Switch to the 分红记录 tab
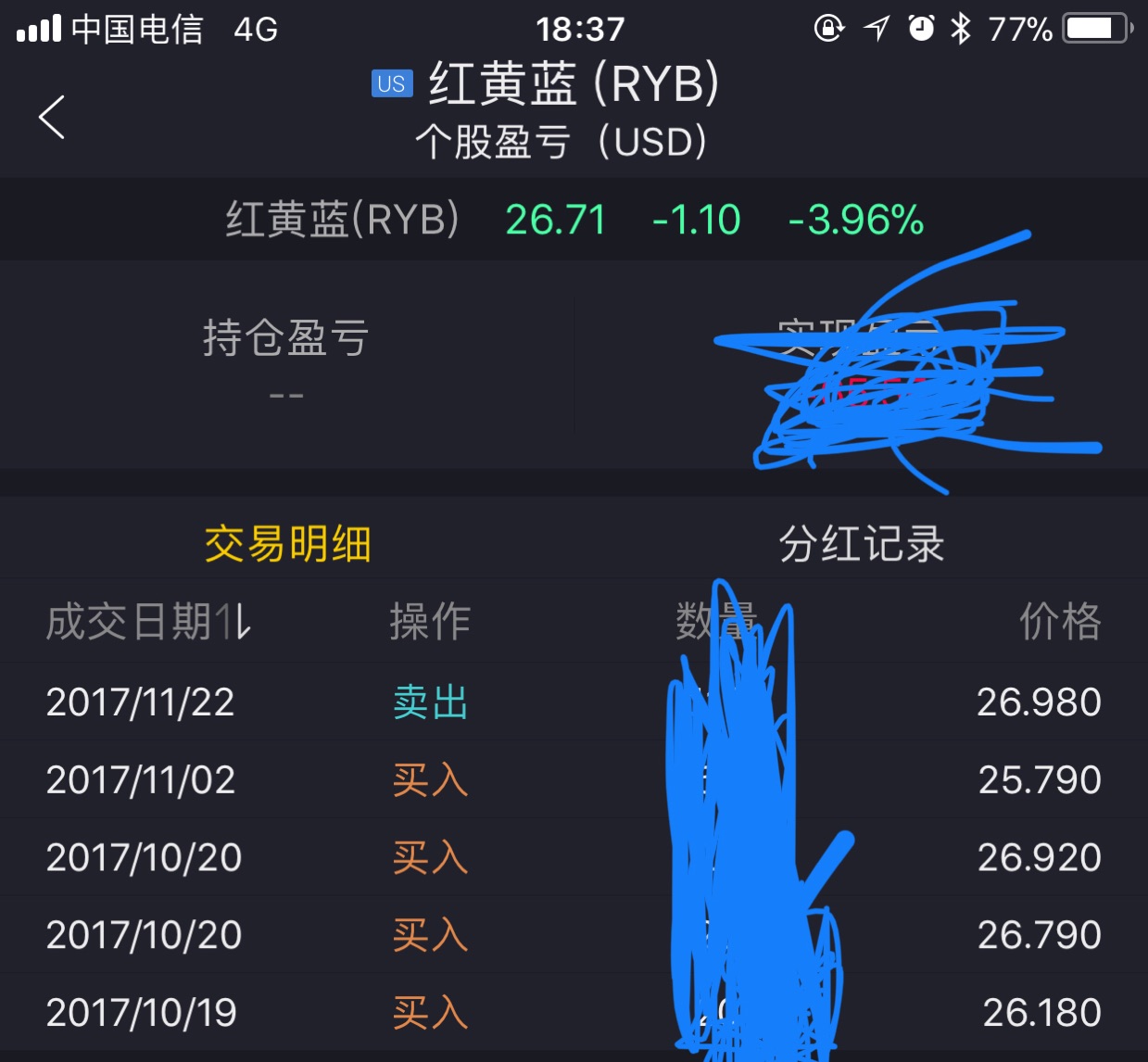1148x1062 pixels. [861, 544]
